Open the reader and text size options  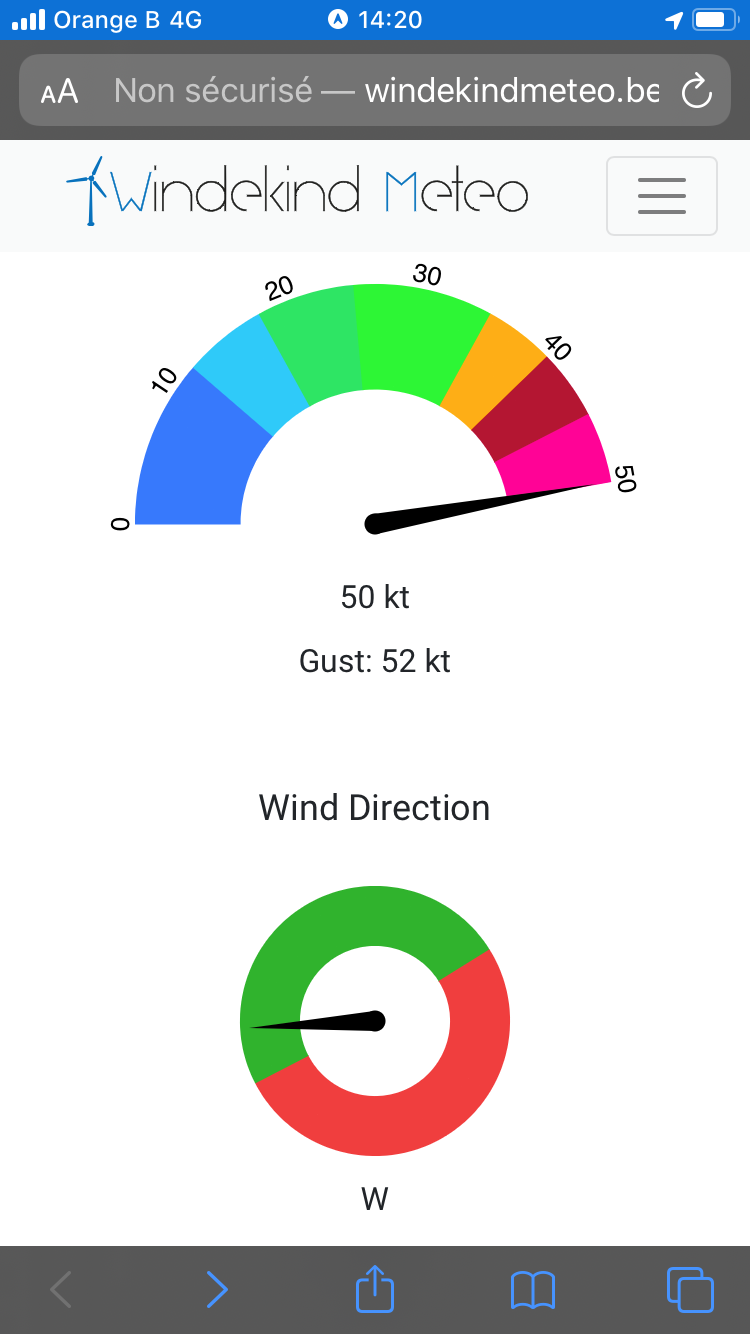point(59,92)
